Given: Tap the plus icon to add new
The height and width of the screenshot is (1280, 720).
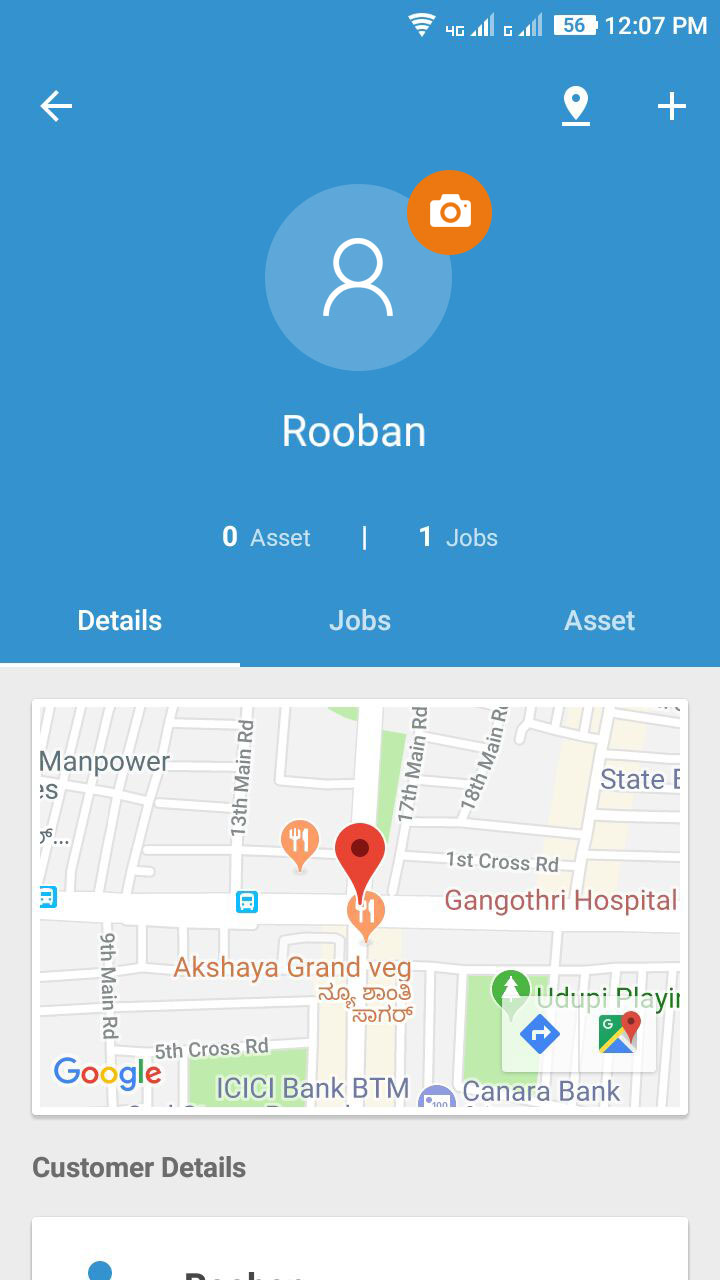Looking at the screenshot, I should (x=672, y=106).
